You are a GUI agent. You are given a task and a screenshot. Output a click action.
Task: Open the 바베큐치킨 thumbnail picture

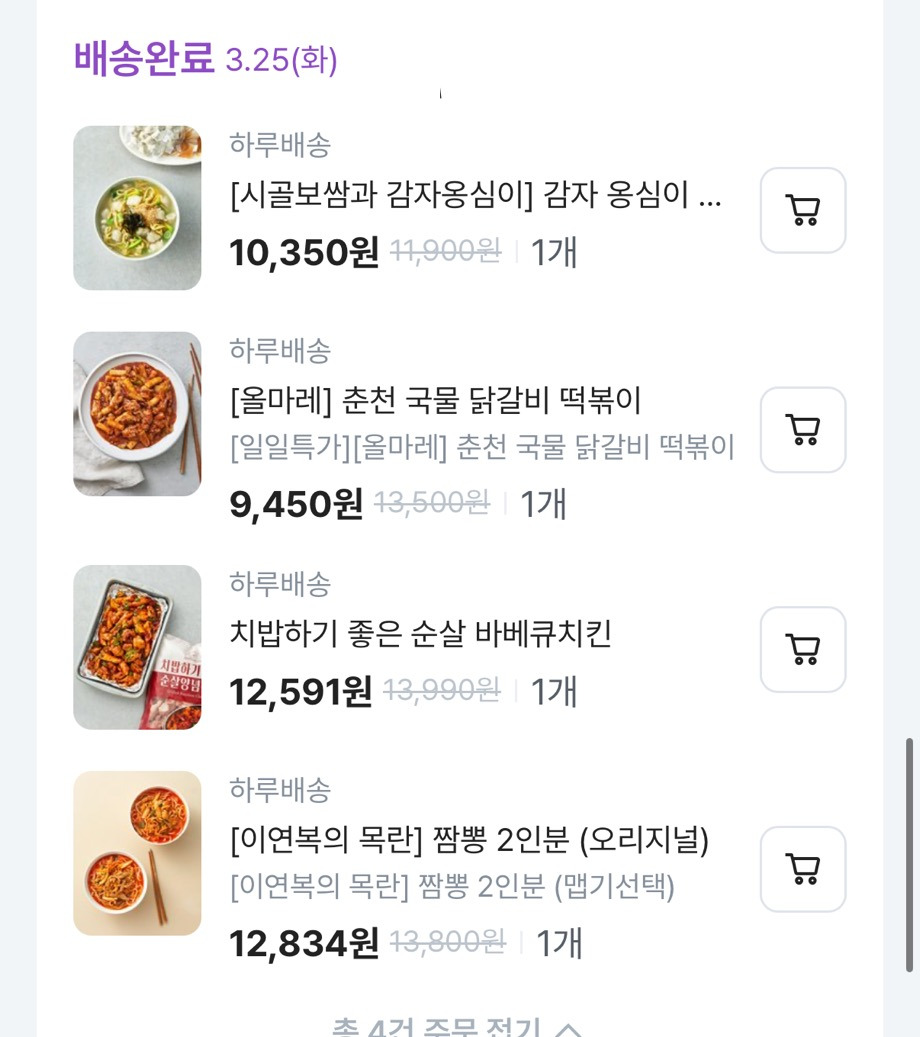137,647
